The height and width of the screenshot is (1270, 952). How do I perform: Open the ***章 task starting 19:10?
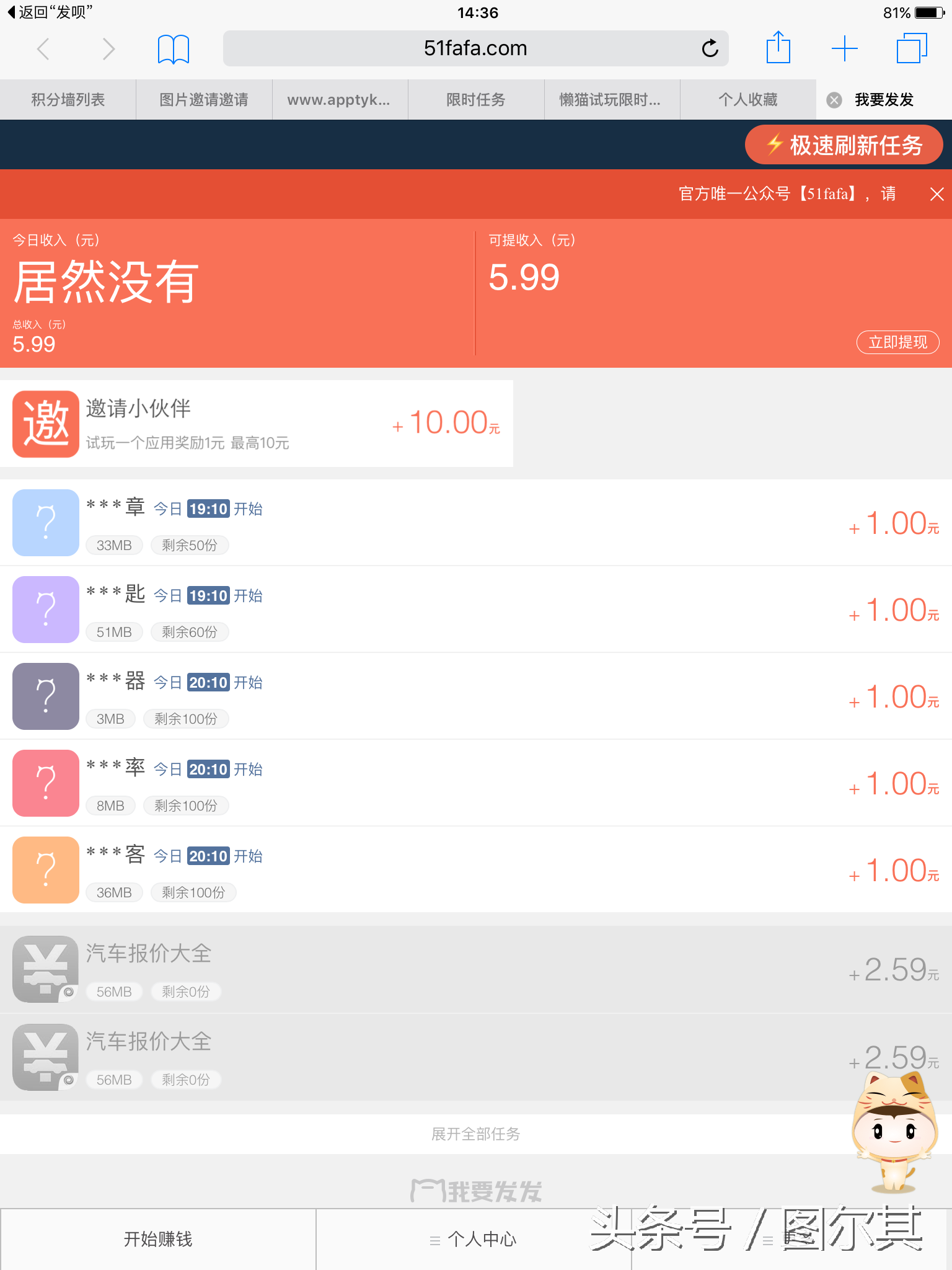[x=476, y=522]
